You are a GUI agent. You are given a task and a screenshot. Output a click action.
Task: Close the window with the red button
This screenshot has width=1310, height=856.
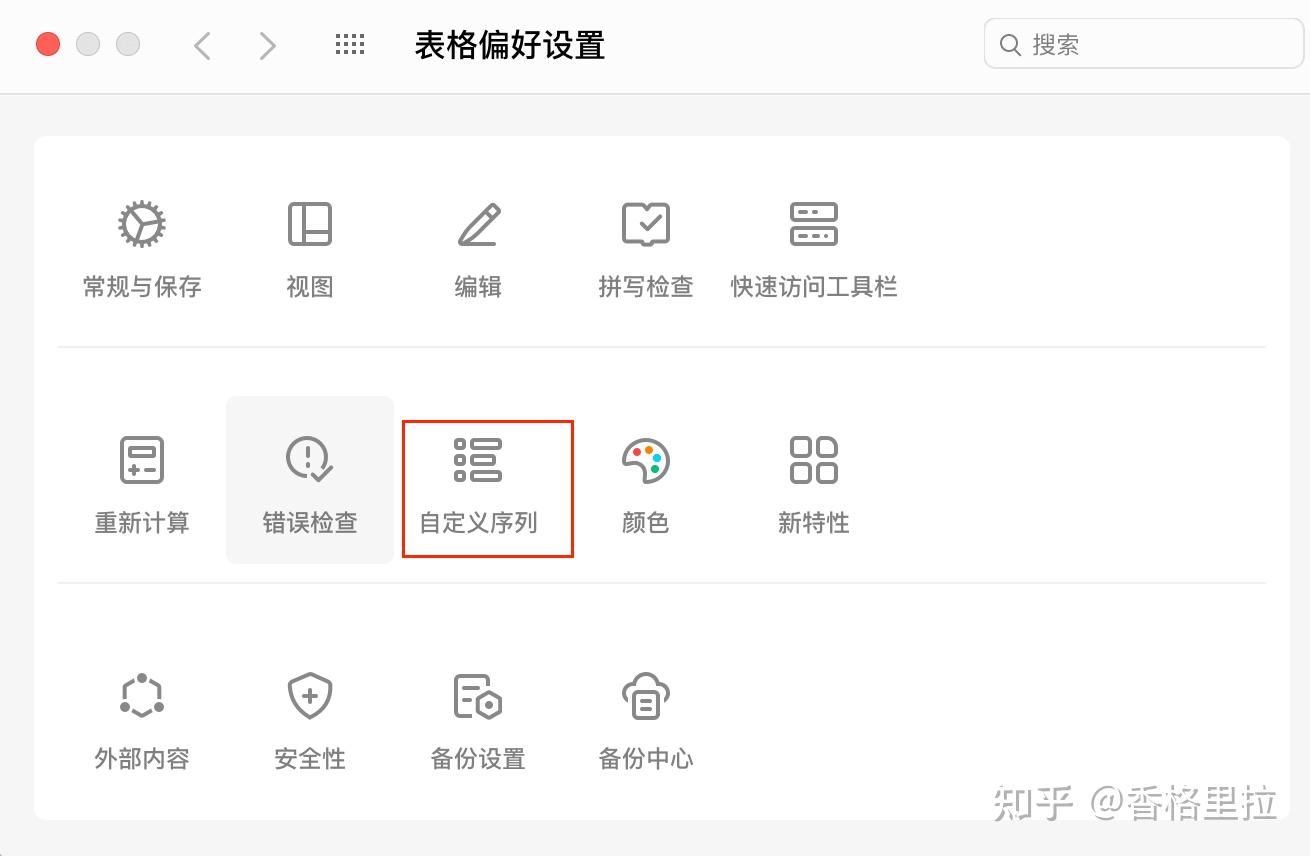[48, 44]
